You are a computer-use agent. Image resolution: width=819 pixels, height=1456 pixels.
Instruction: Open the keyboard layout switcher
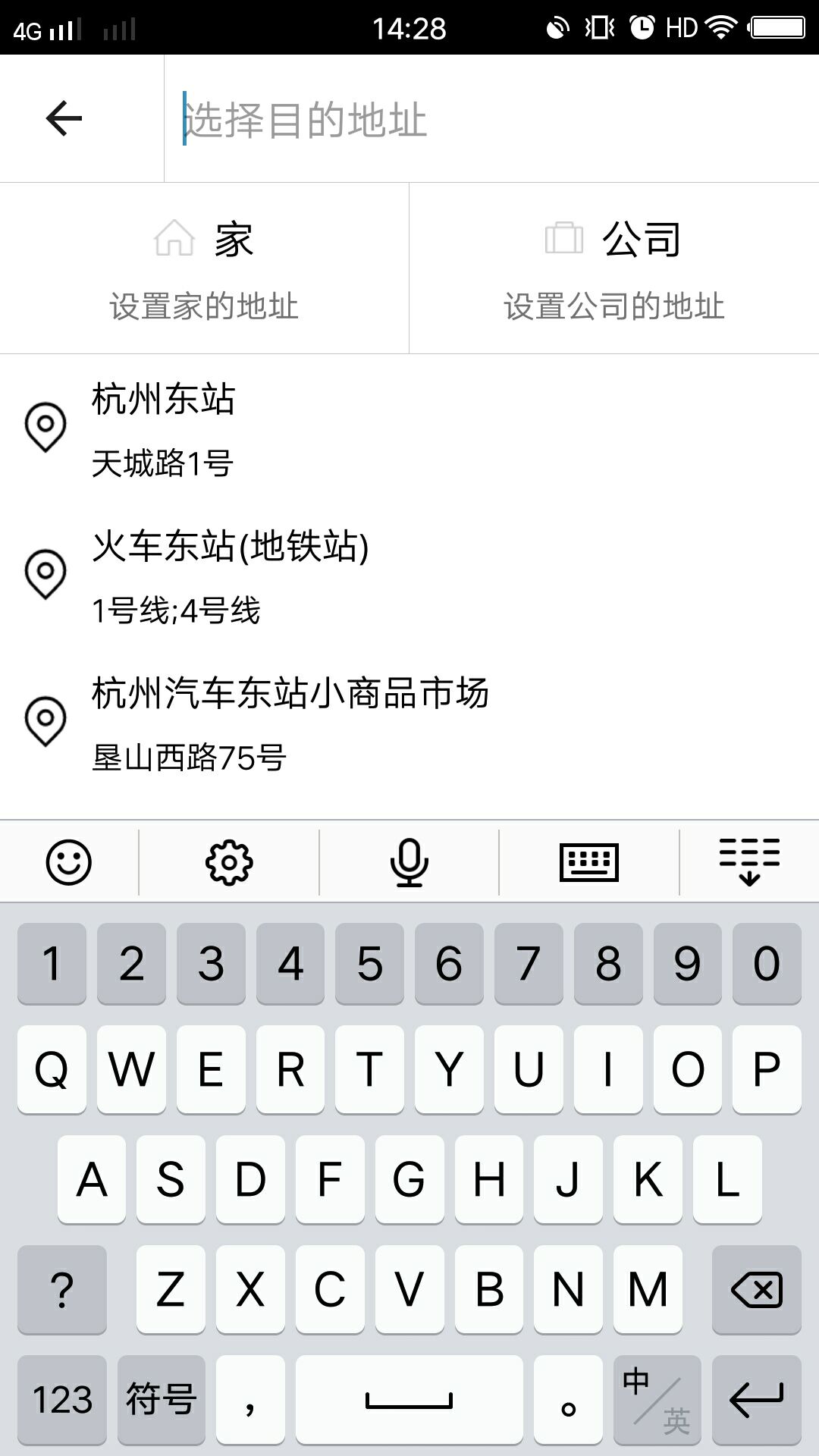(589, 862)
